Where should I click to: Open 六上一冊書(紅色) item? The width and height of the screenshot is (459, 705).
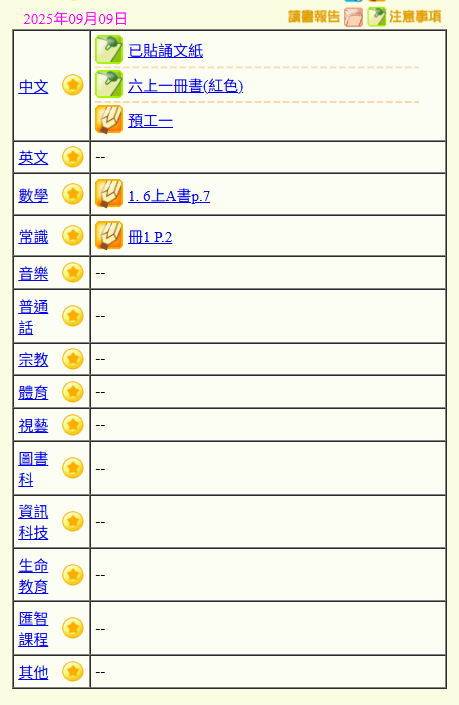[185, 85]
